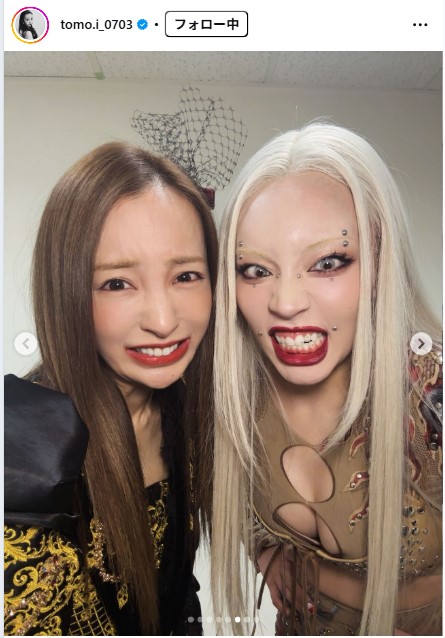Screen dimensions: 445x638
Task: Advance to the next photo in carousel
Action: 421,344
